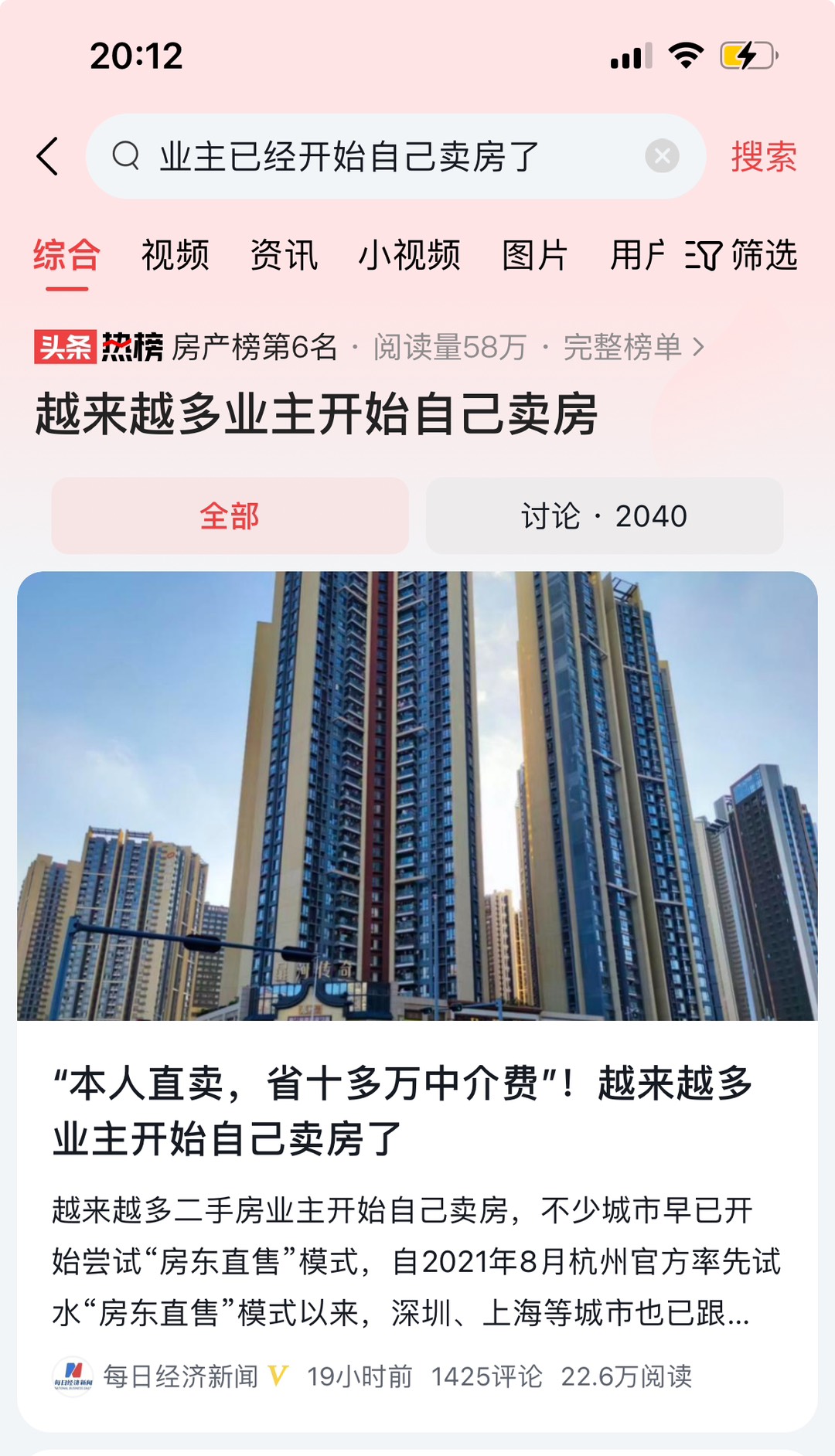Clear the search text with the X

coord(662,156)
